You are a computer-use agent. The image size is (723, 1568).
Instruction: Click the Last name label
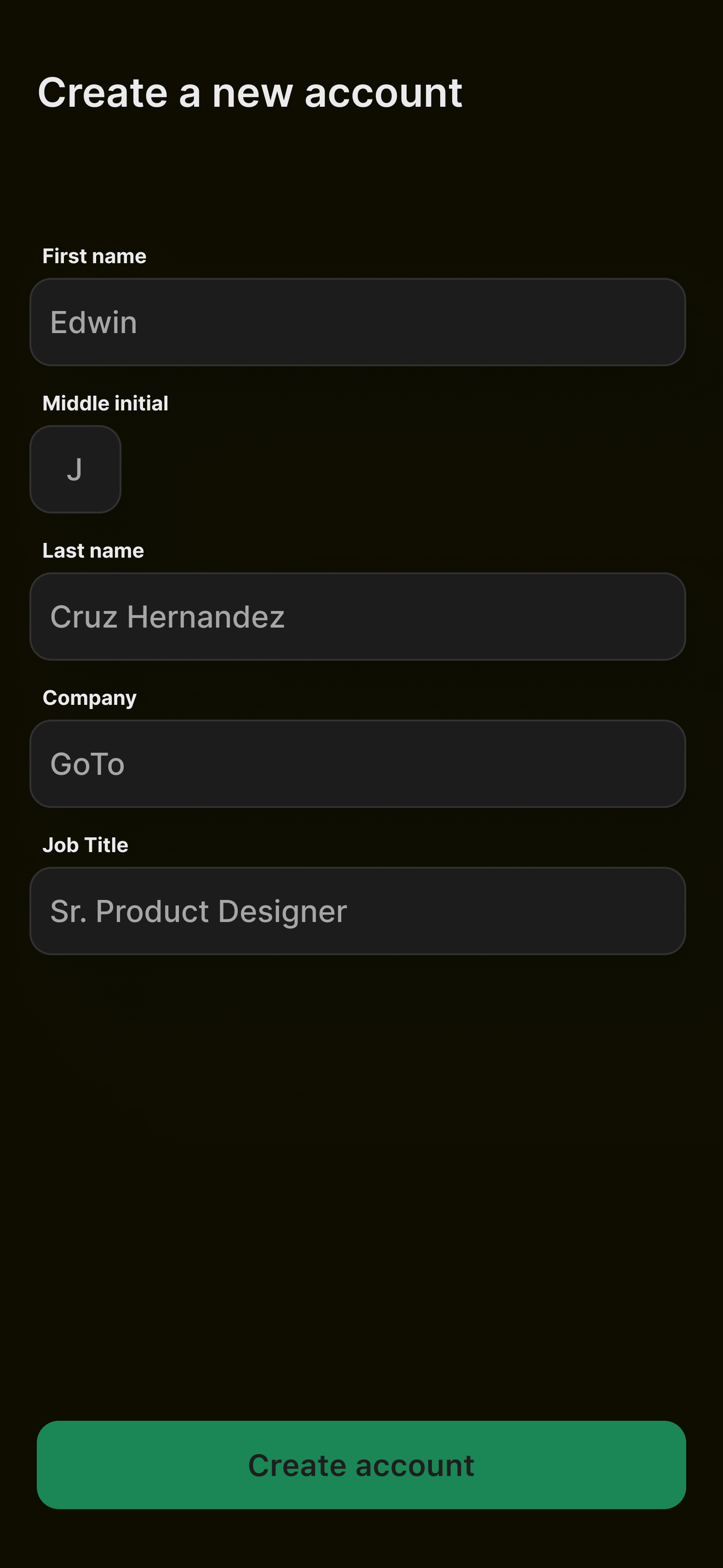pyautogui.click(x=93, y=550)
